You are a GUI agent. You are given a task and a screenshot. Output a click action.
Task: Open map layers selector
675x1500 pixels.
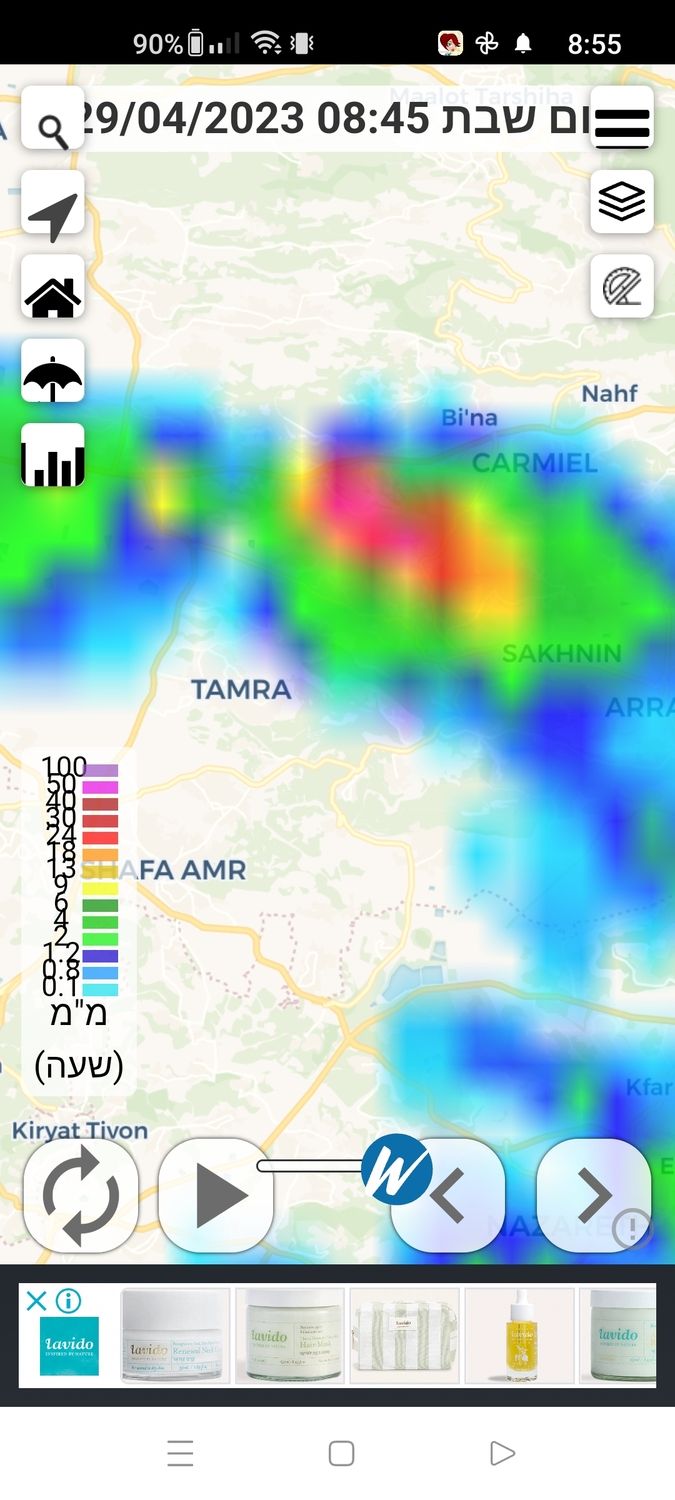621,203
